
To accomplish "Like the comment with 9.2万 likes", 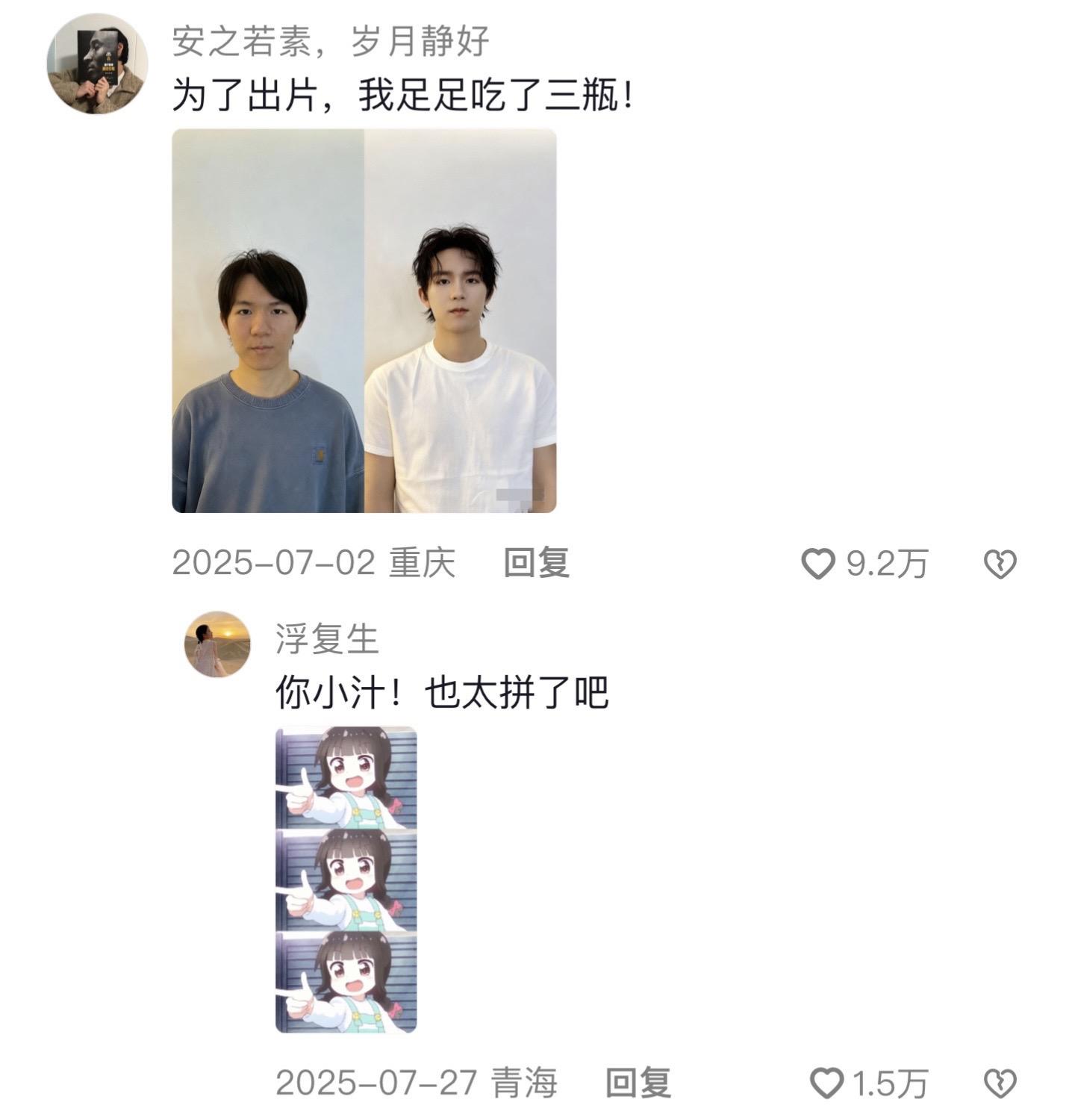I will [817, 564].
